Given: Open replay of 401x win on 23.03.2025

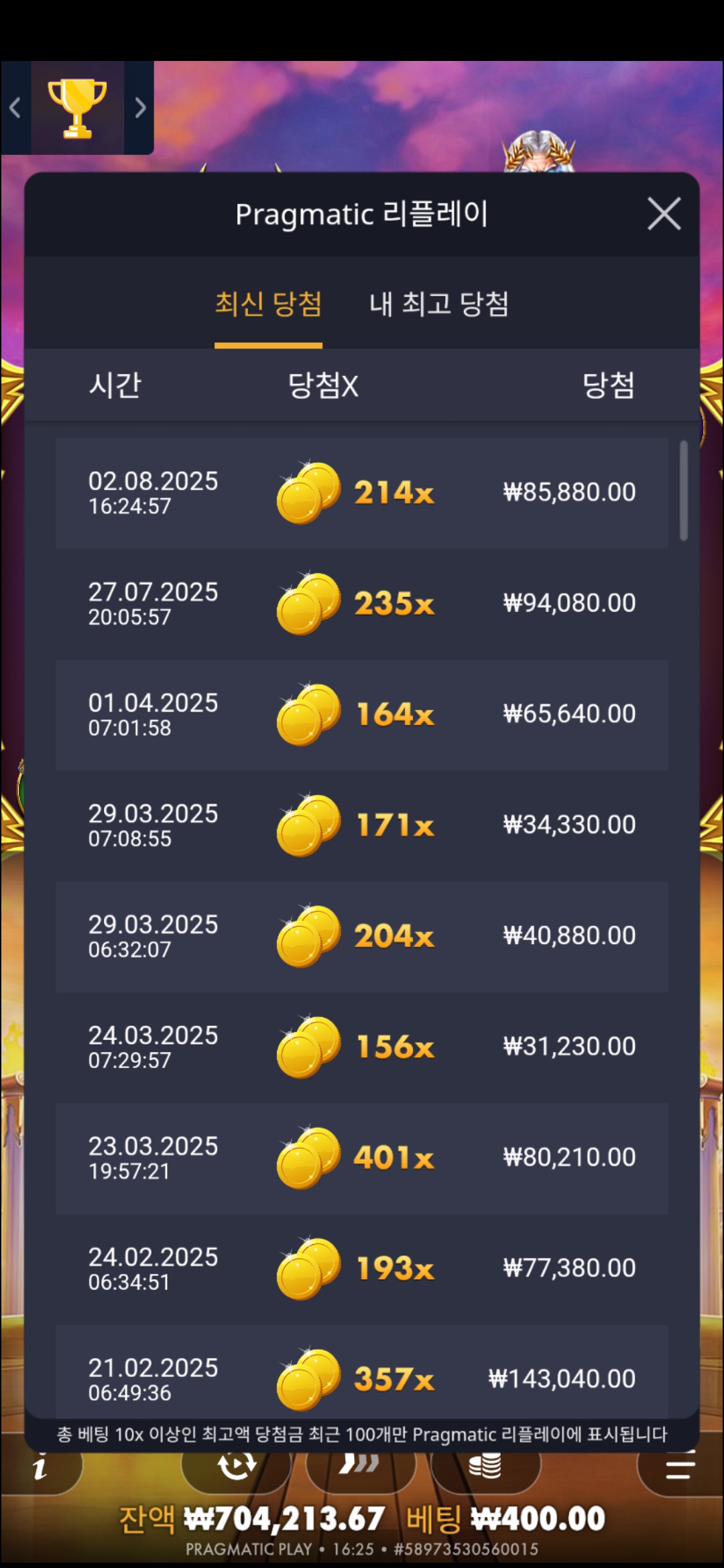Looking at the screenshot, I should click(362, 1158).
